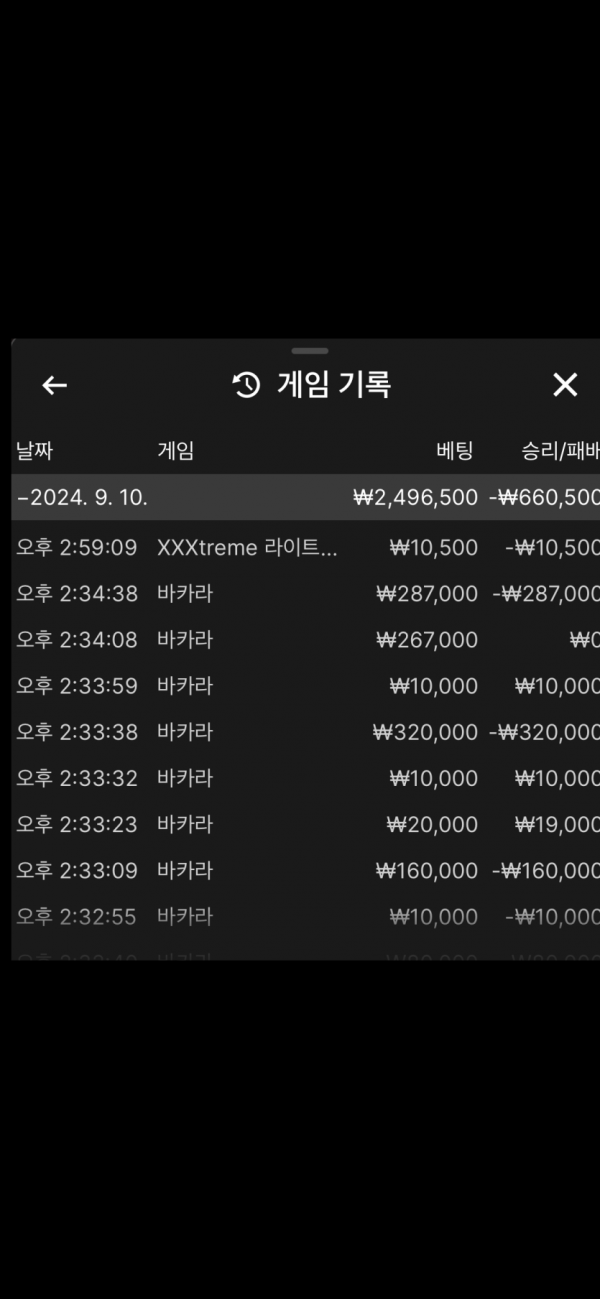Go back from the game history panel

[x=55, y=385]
